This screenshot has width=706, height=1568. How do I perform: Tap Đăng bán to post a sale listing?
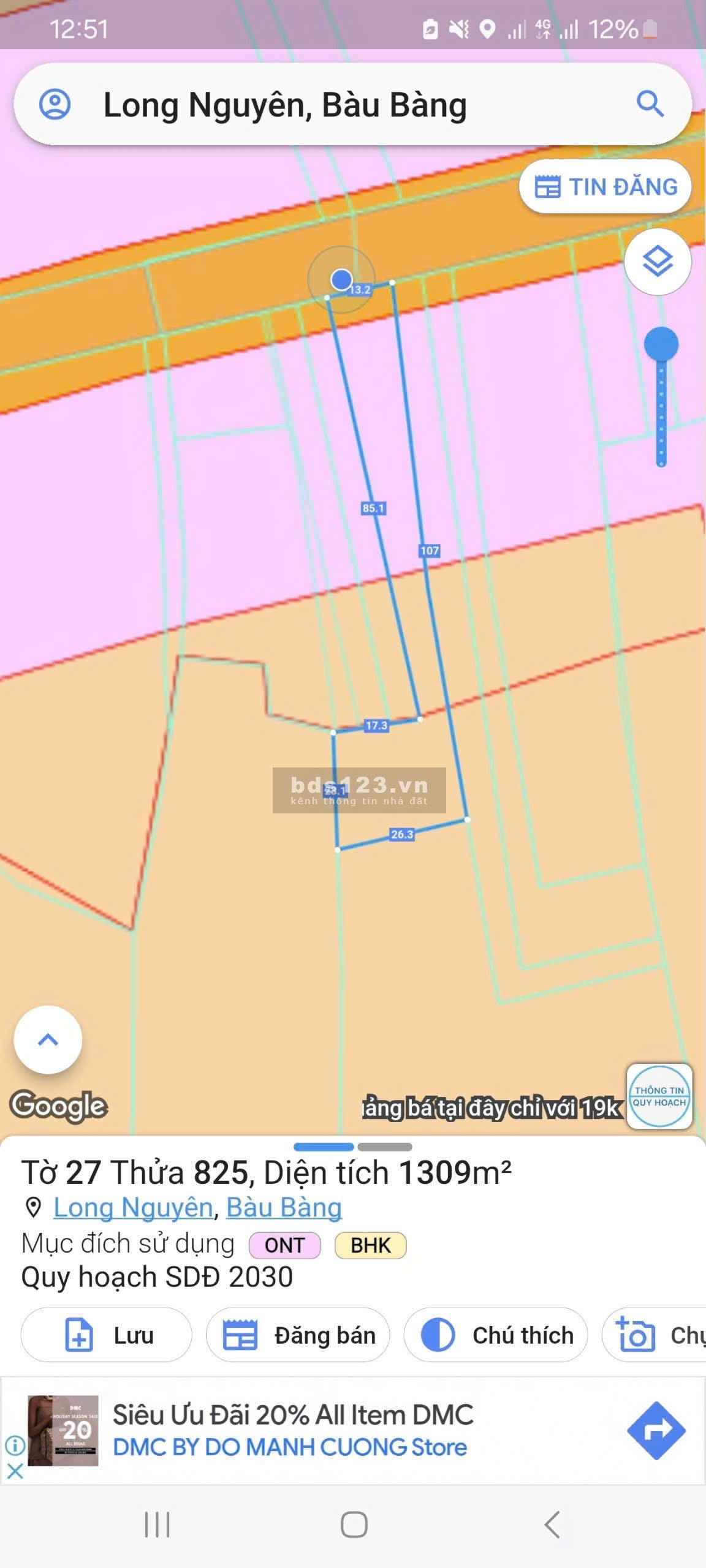[298, 1335]
